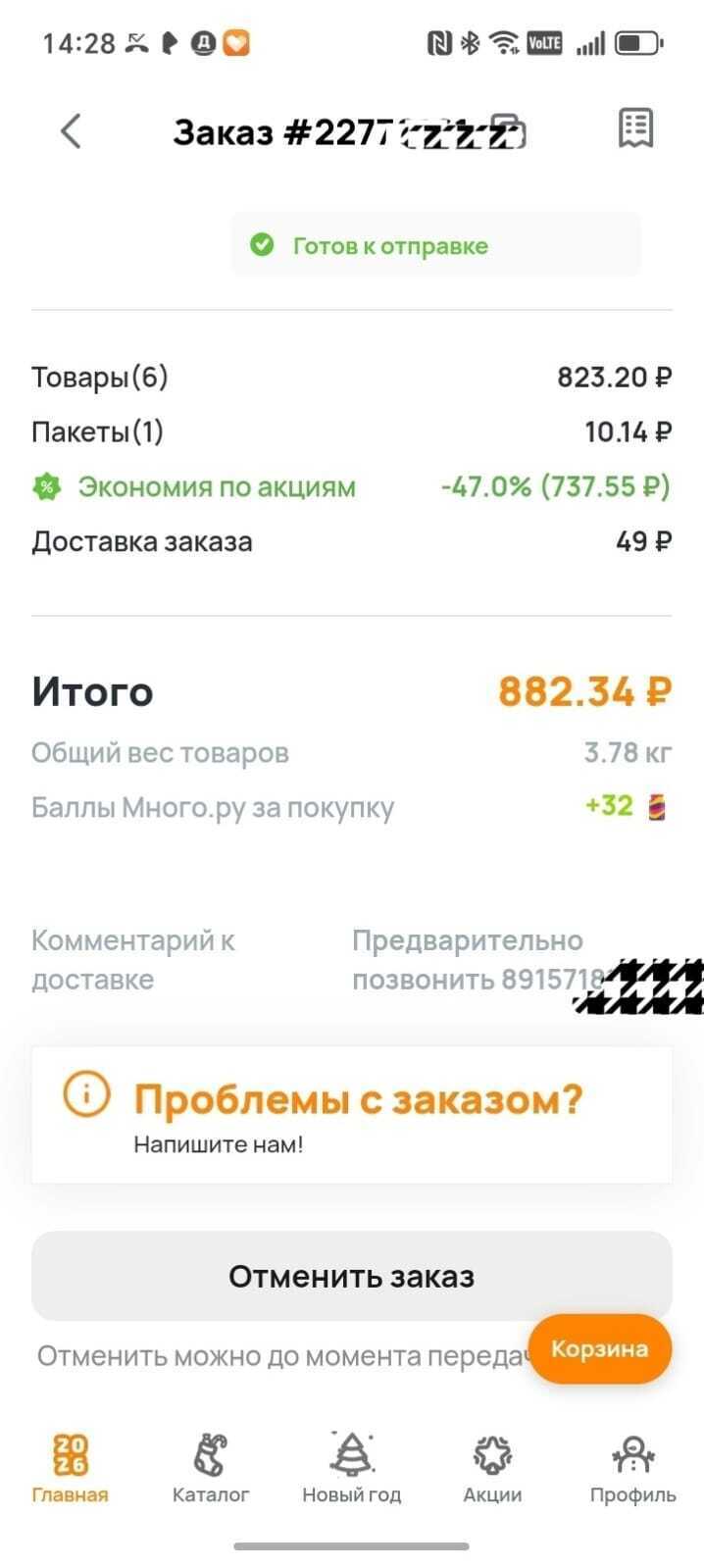This screenshot has width=704, height=1568.
Task: Go back from the order details
Action: (71, 130)
